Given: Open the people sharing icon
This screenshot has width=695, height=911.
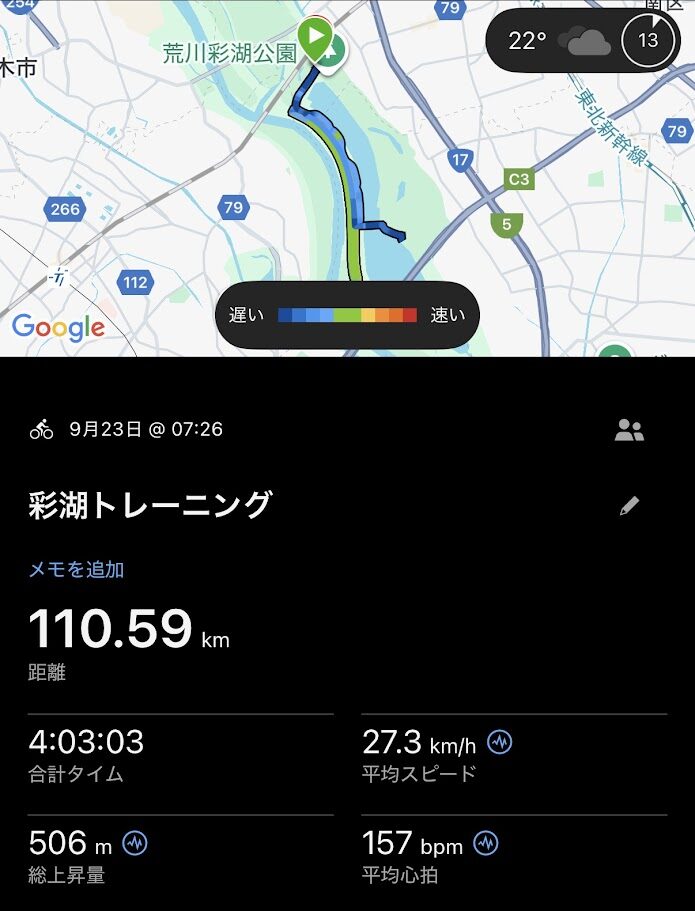Looking at the screenshot, I should coord(629,430).
